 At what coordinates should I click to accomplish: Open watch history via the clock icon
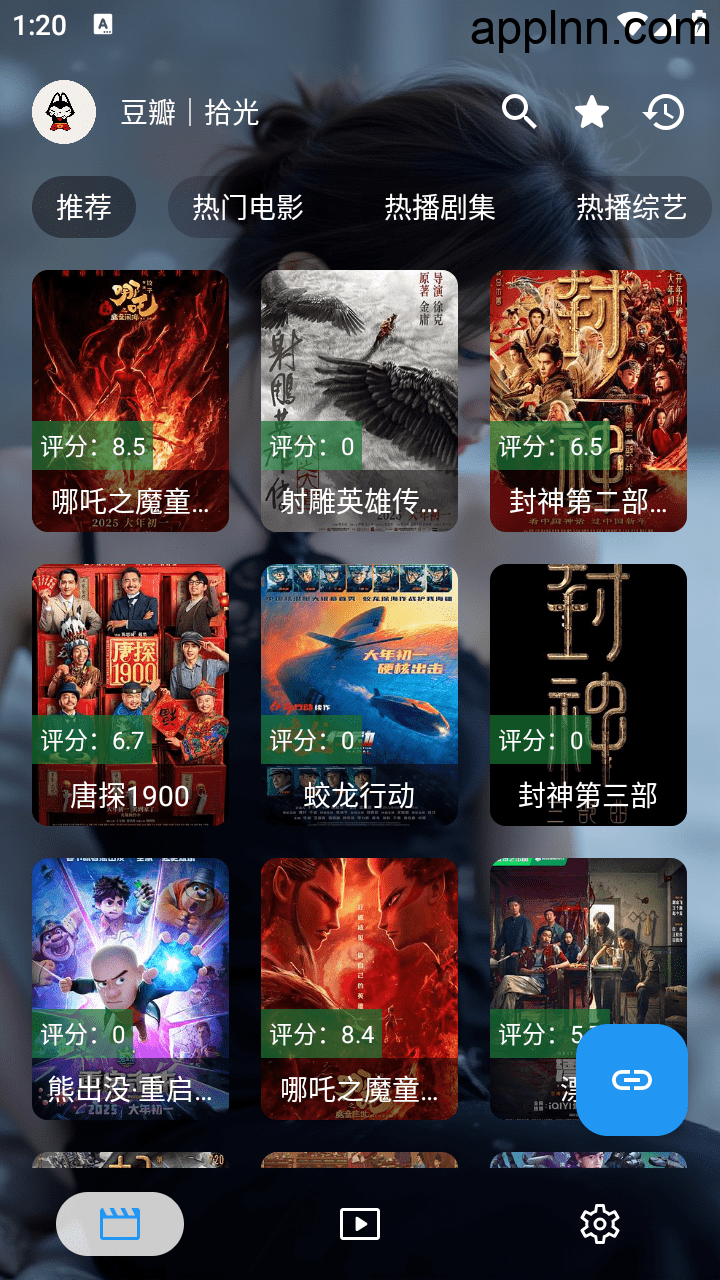point(663,112)
